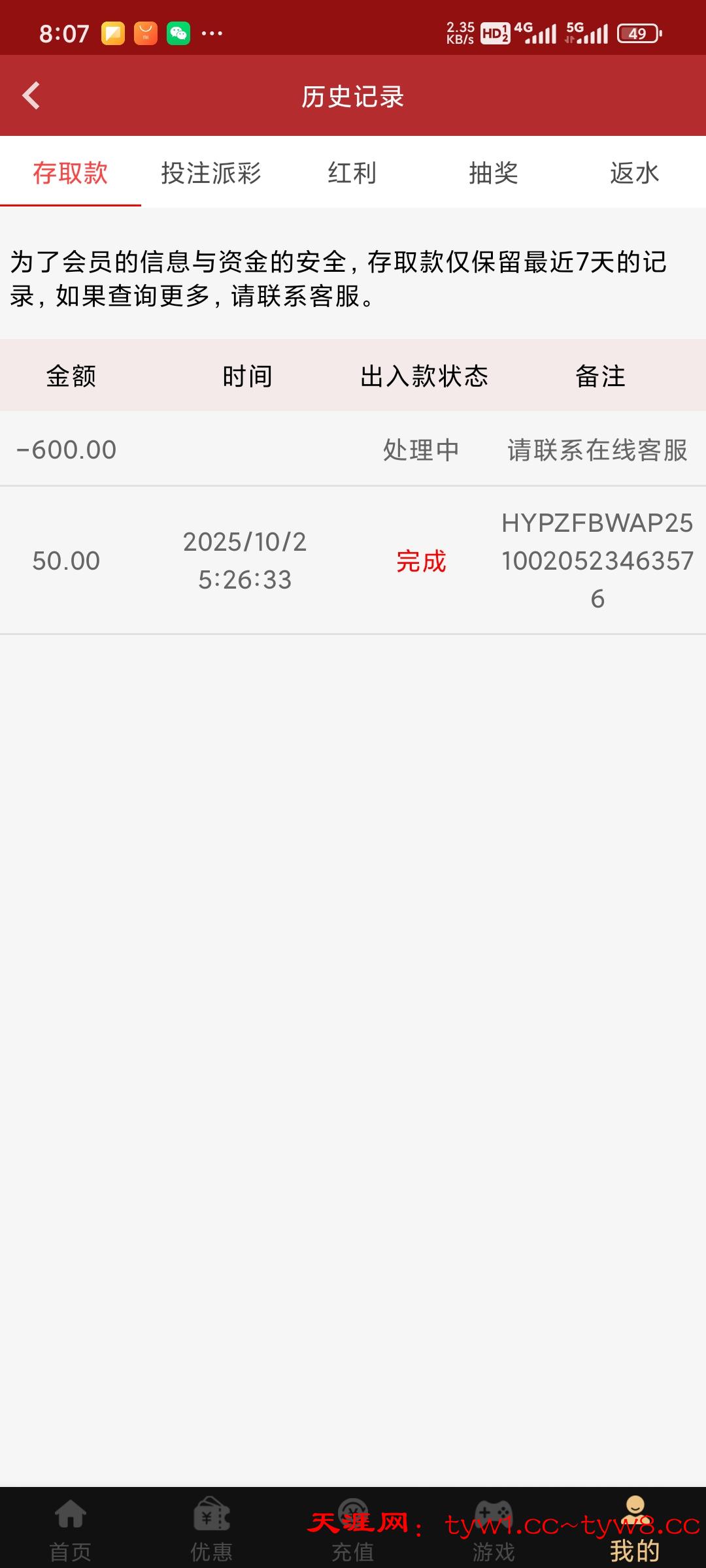Viewport: 706px width, 1568px height.
Task: Tap the 处理中 status of the -600.00 record
Action: click(422, 449)
